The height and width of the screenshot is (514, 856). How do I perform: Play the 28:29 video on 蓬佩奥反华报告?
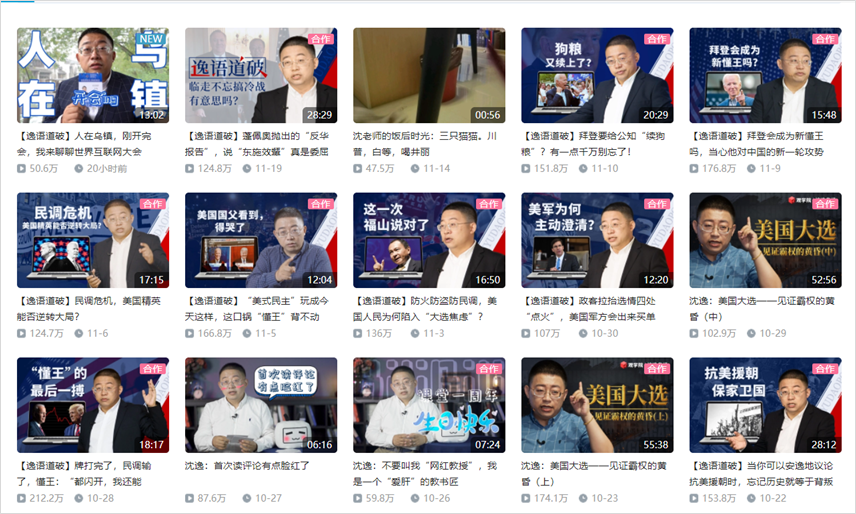261,76
